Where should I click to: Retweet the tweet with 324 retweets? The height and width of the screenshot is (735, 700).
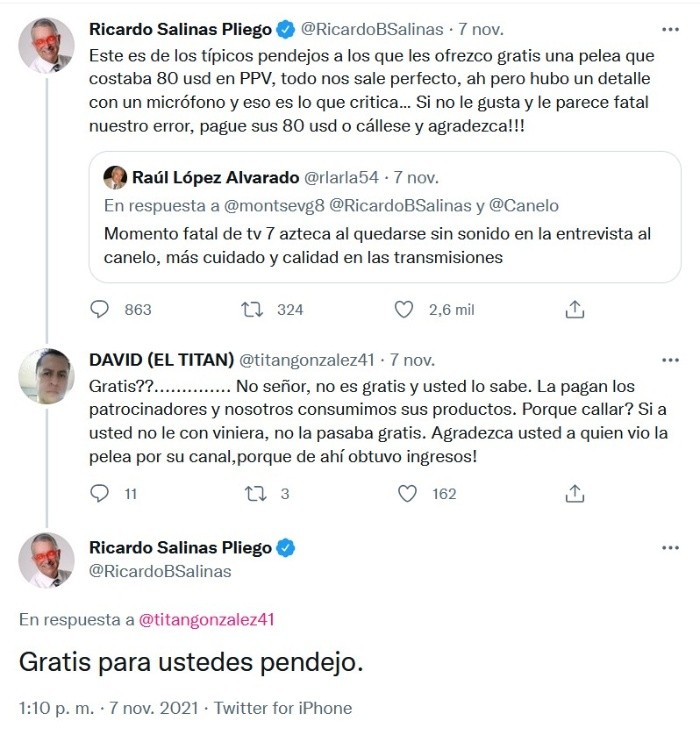[253, 309]
